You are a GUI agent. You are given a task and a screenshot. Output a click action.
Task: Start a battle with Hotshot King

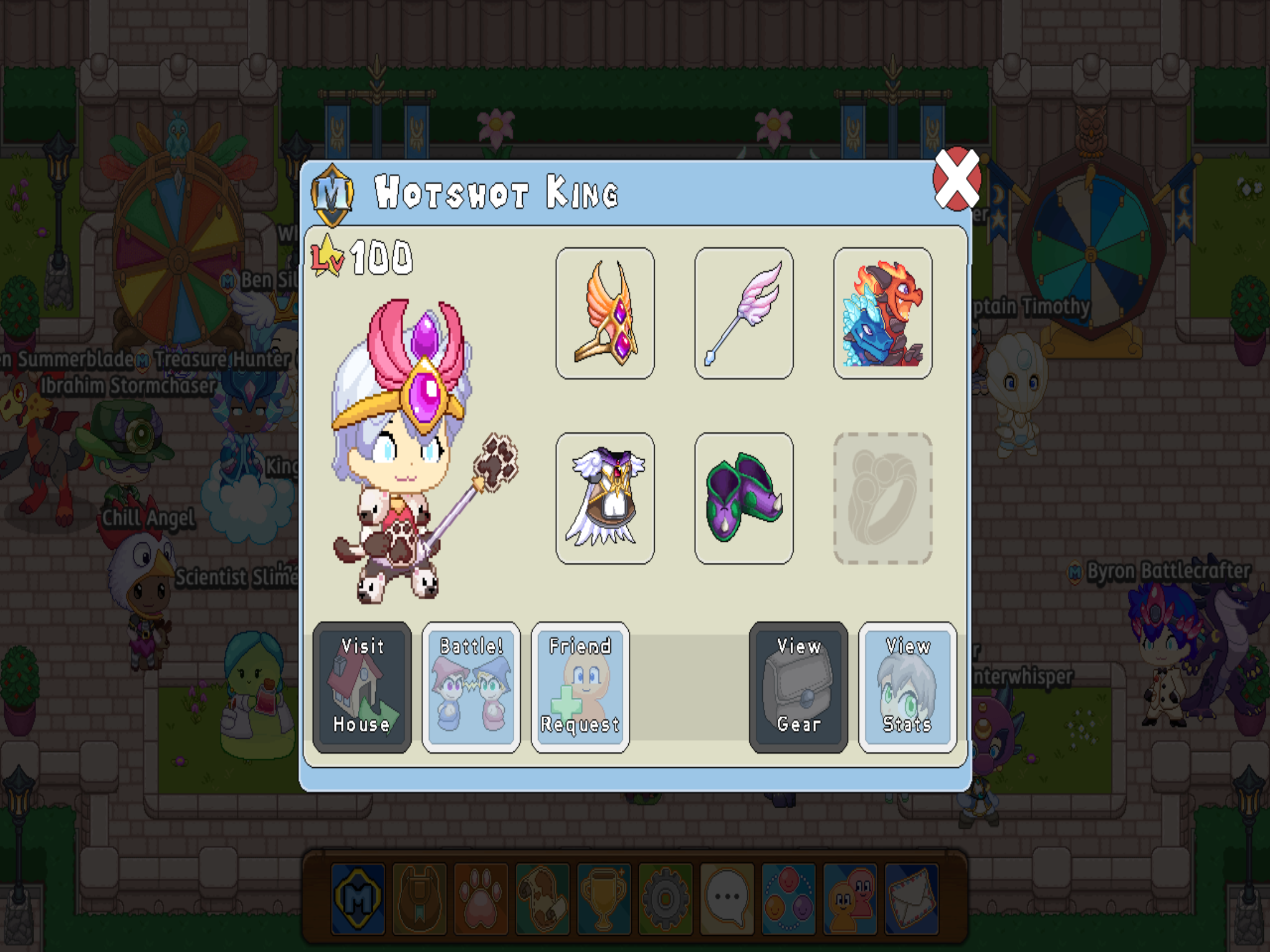[471, 687]
